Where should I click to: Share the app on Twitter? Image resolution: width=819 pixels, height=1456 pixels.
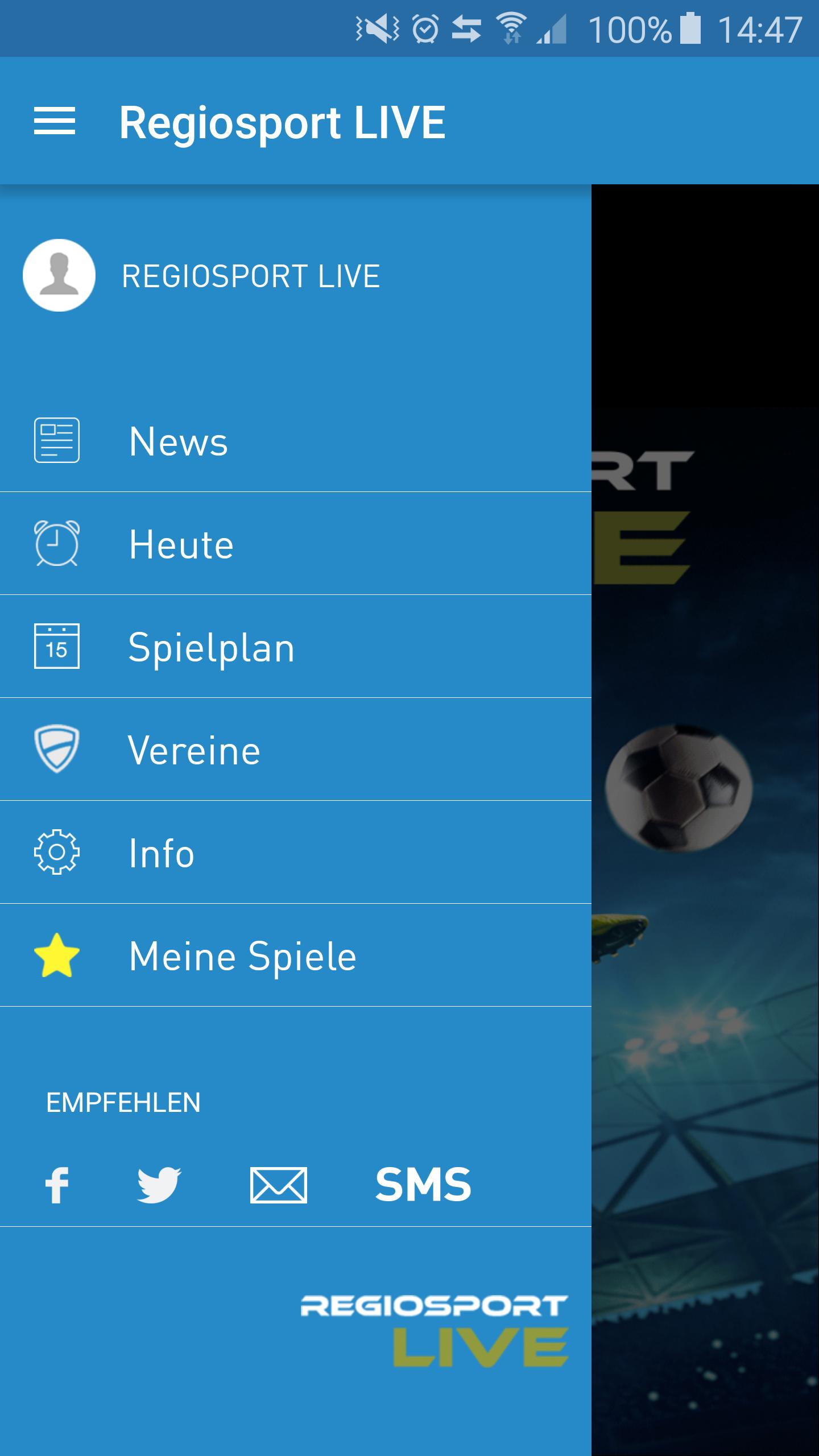pyautogui.click(x=159, y=1185)
